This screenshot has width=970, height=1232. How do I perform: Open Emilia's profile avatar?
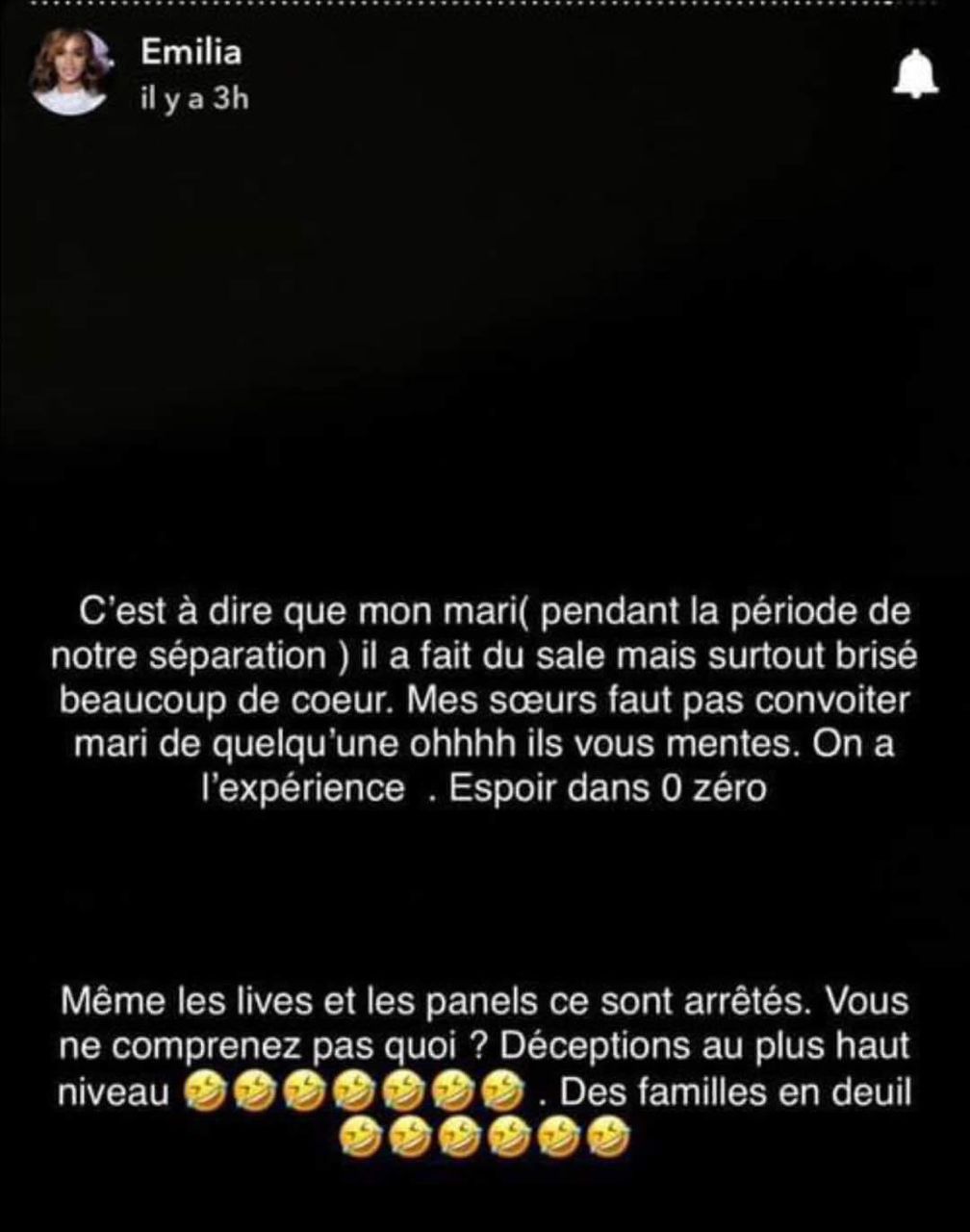(68, 73)
